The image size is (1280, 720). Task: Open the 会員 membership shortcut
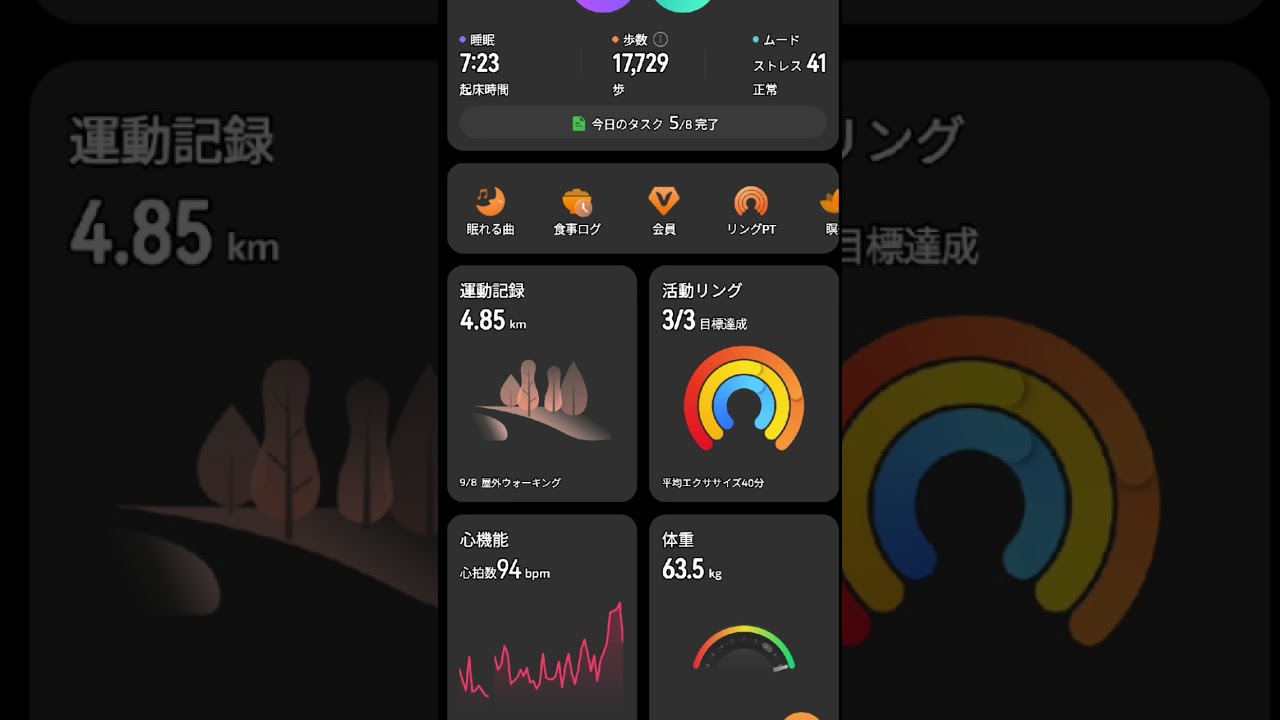(664, 210)
